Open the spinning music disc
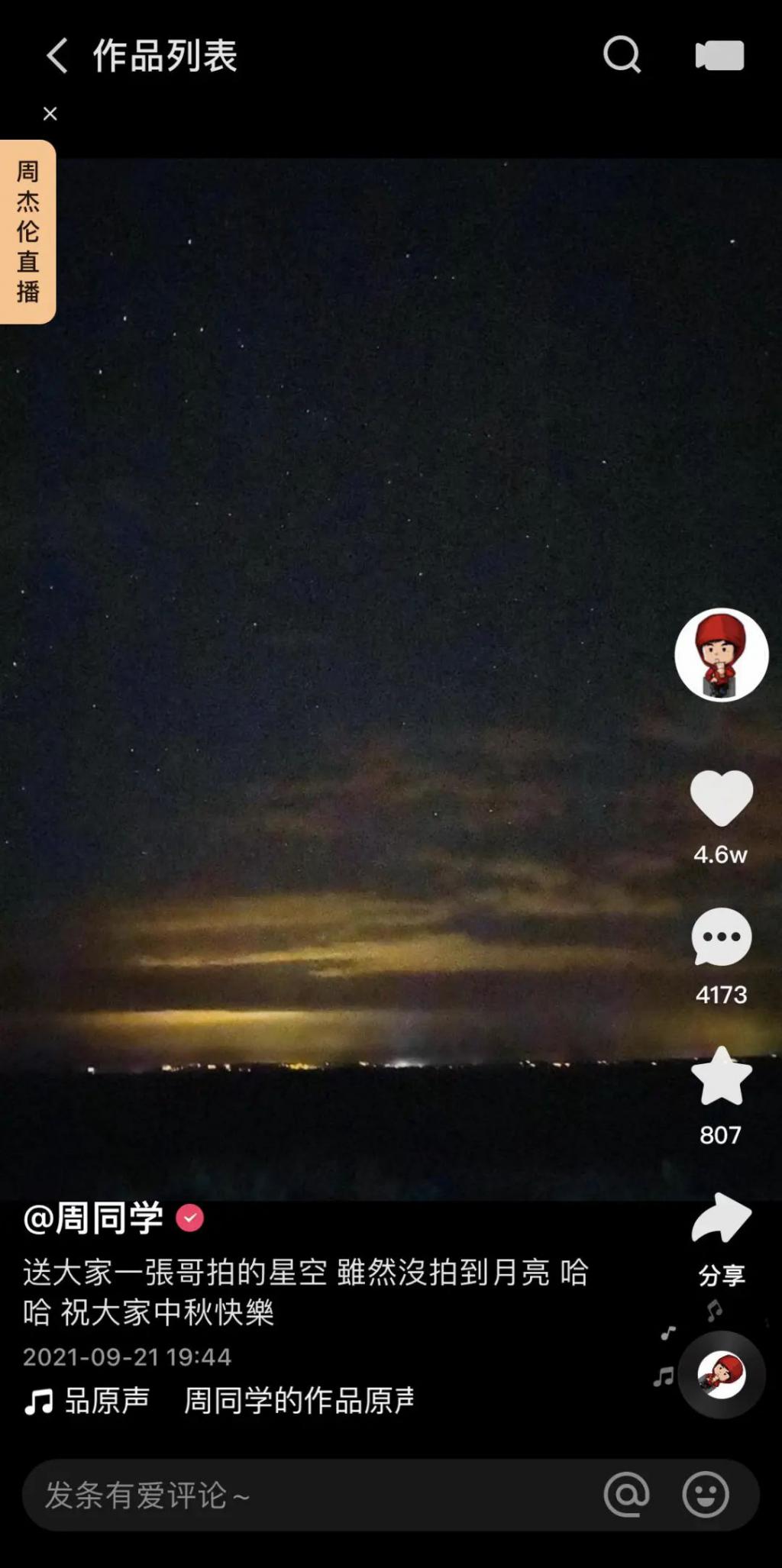782x1568 pixels. 721,1374
